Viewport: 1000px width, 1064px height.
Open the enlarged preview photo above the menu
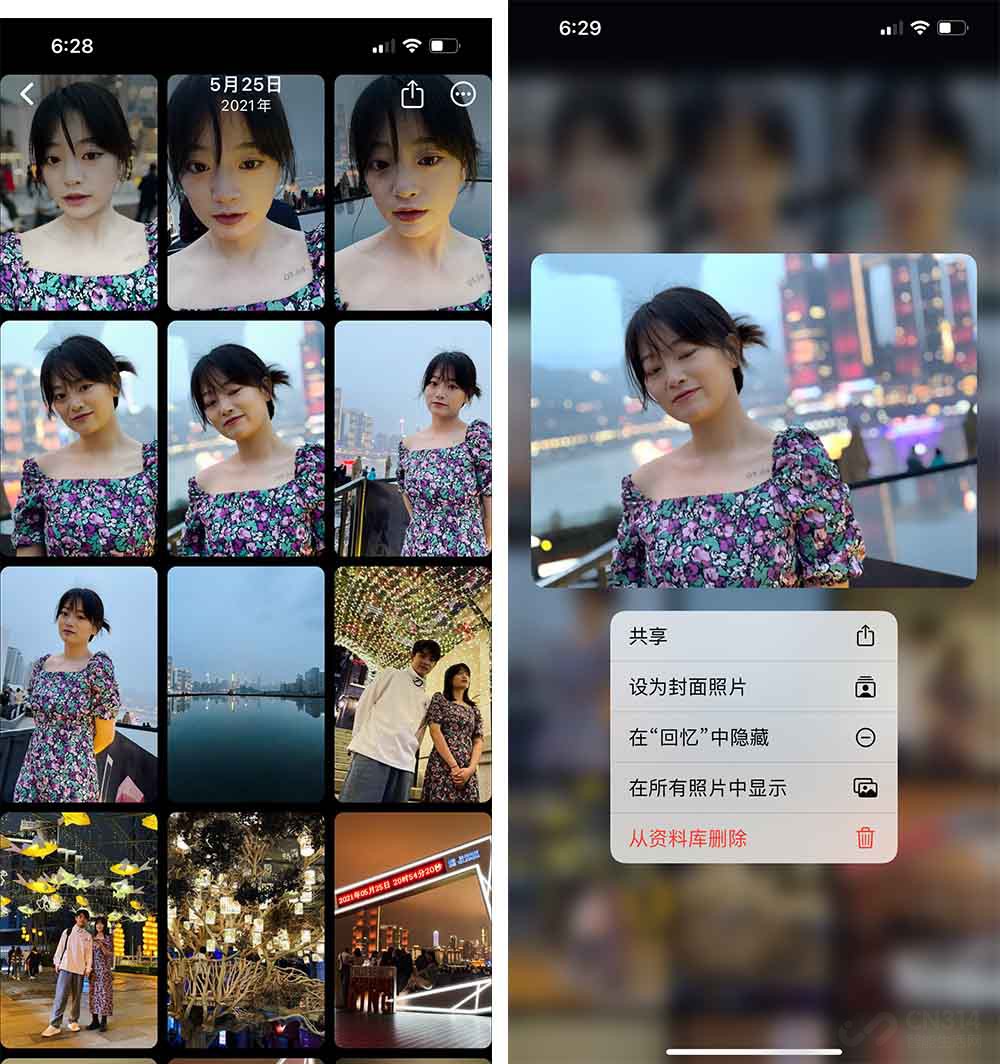point(753,420)
